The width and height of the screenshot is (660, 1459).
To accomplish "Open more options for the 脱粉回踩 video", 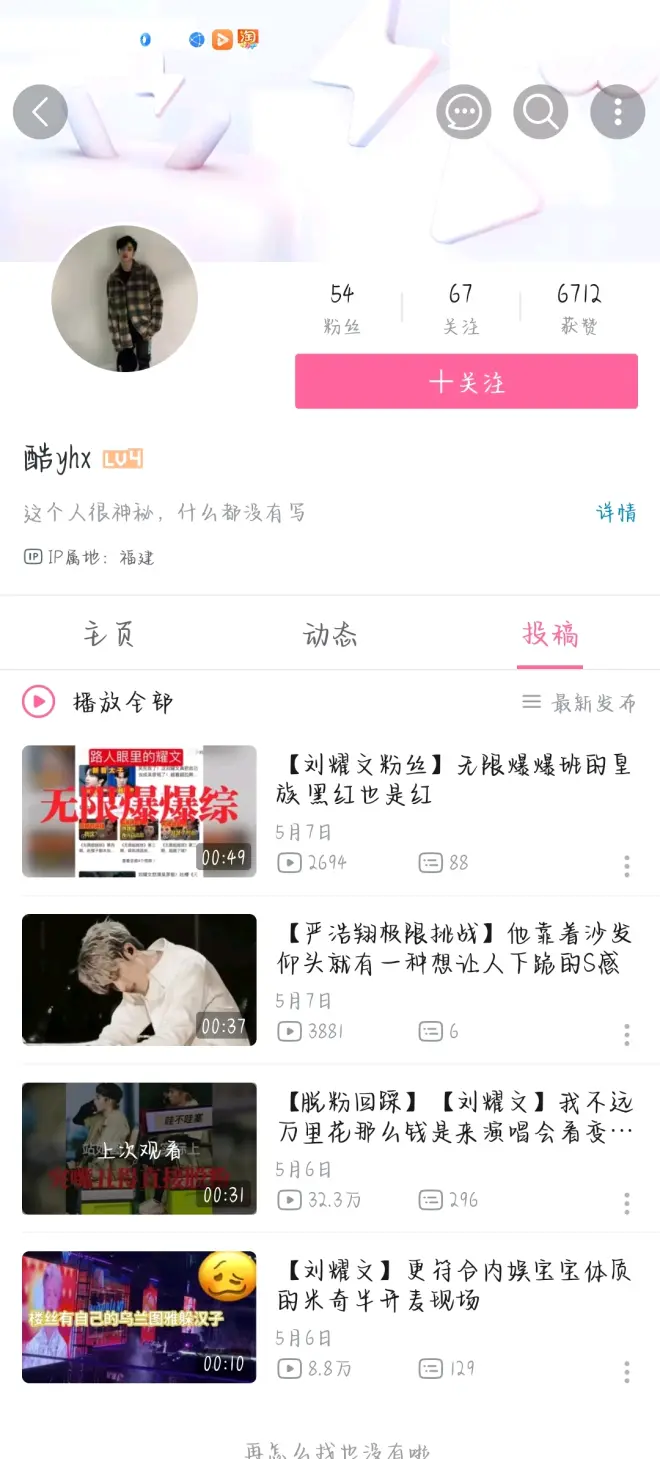I will click(x=627, y=1202).
